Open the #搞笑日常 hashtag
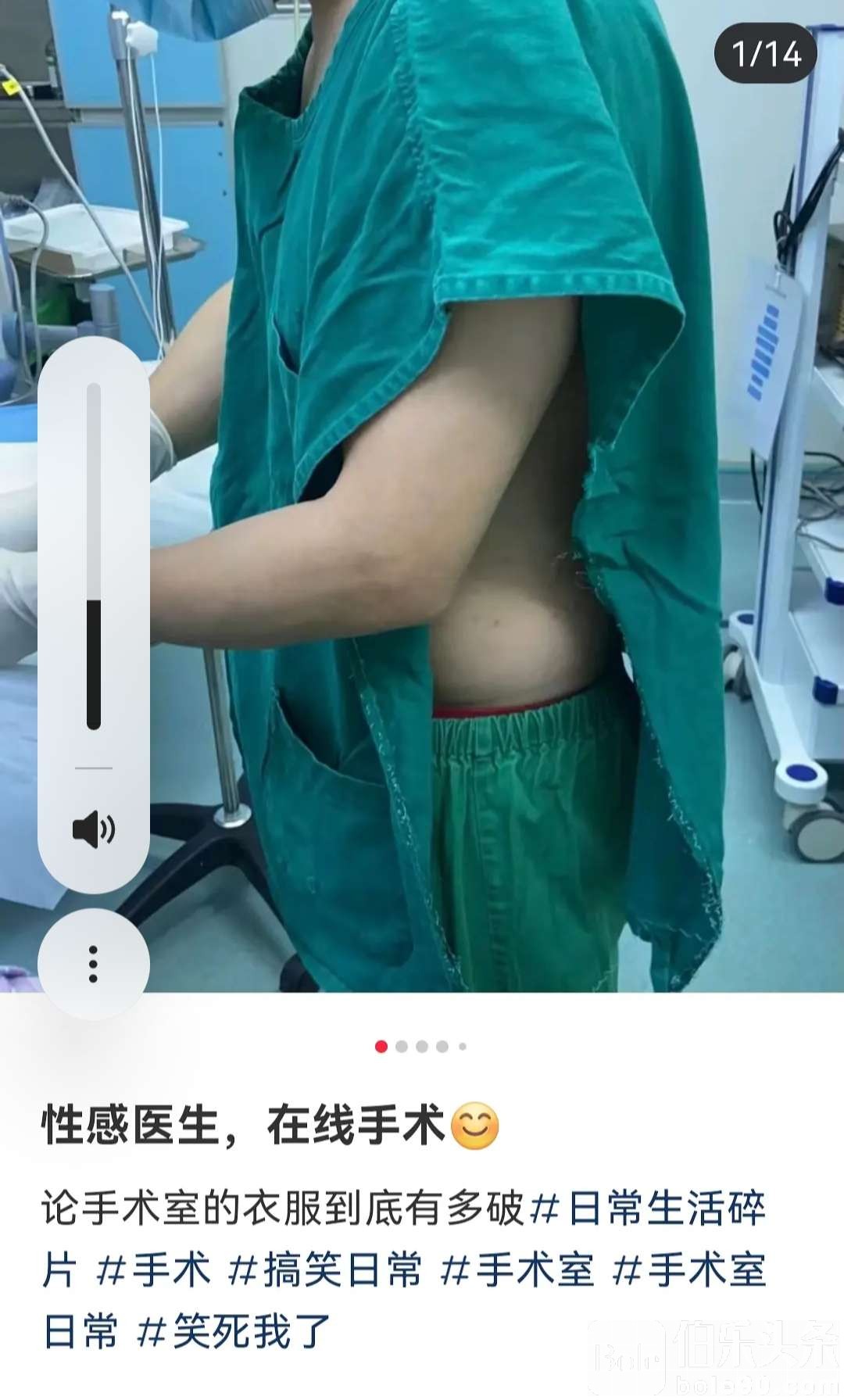Screen dimensions: 844x1400 pos(324,1270)
